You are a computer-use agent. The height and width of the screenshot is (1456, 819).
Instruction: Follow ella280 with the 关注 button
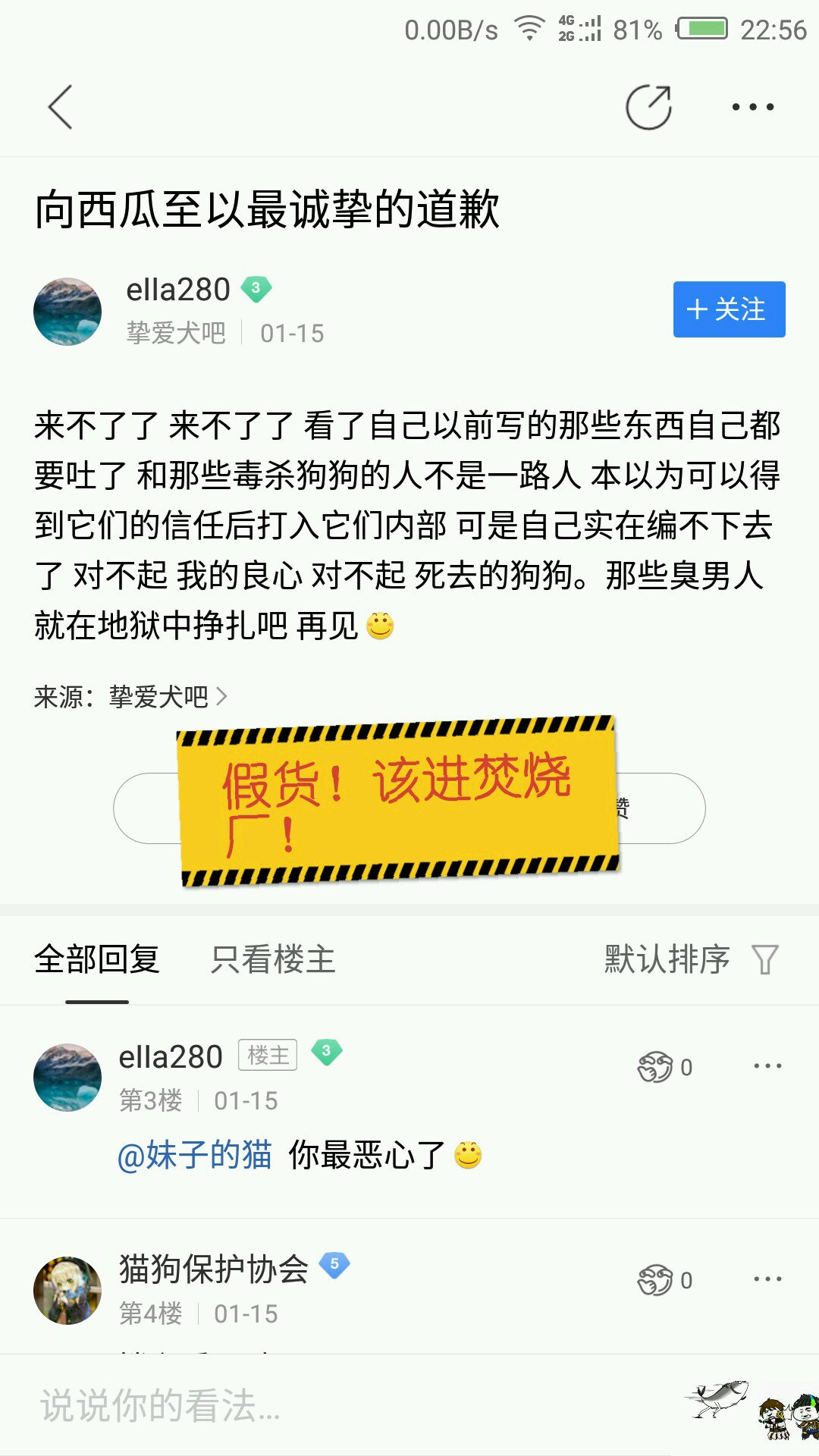coord(729,309)
